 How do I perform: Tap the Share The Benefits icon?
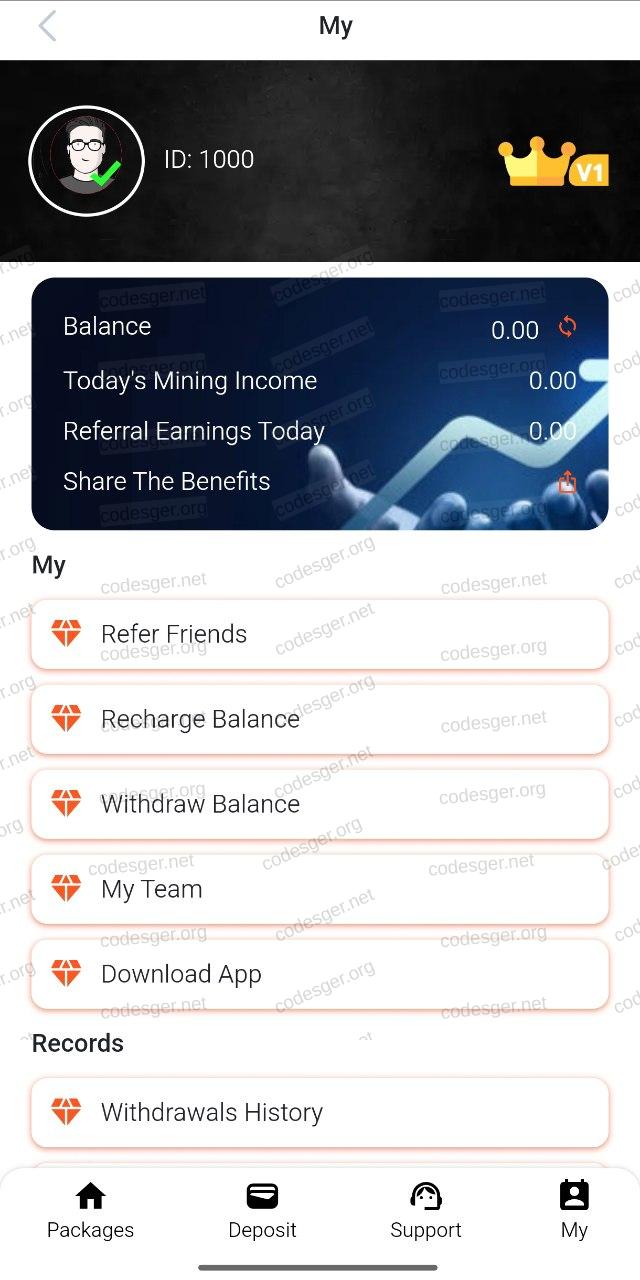[567, 482]
